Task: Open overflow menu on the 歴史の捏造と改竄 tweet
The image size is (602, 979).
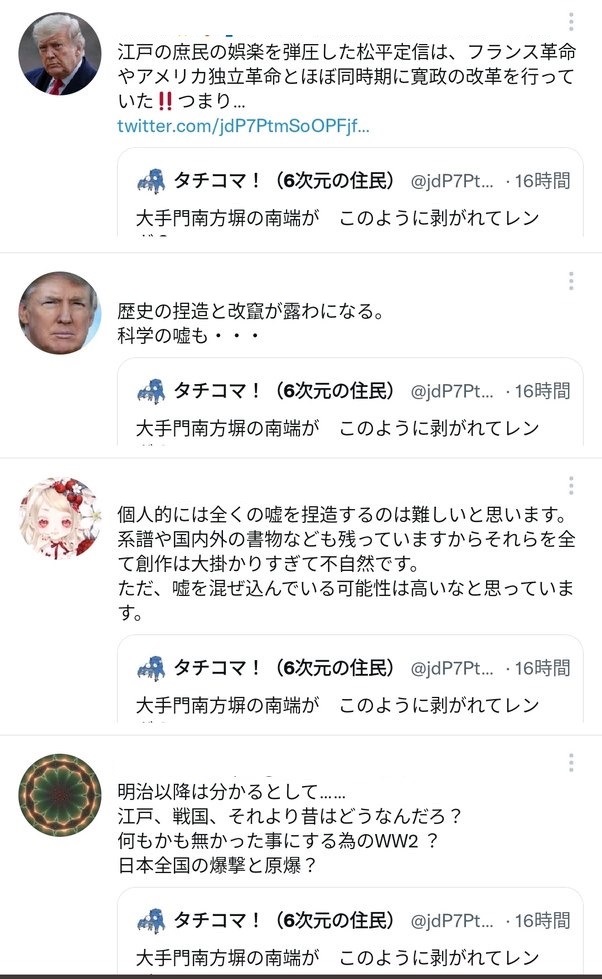Action: click(x=570, y=281)
